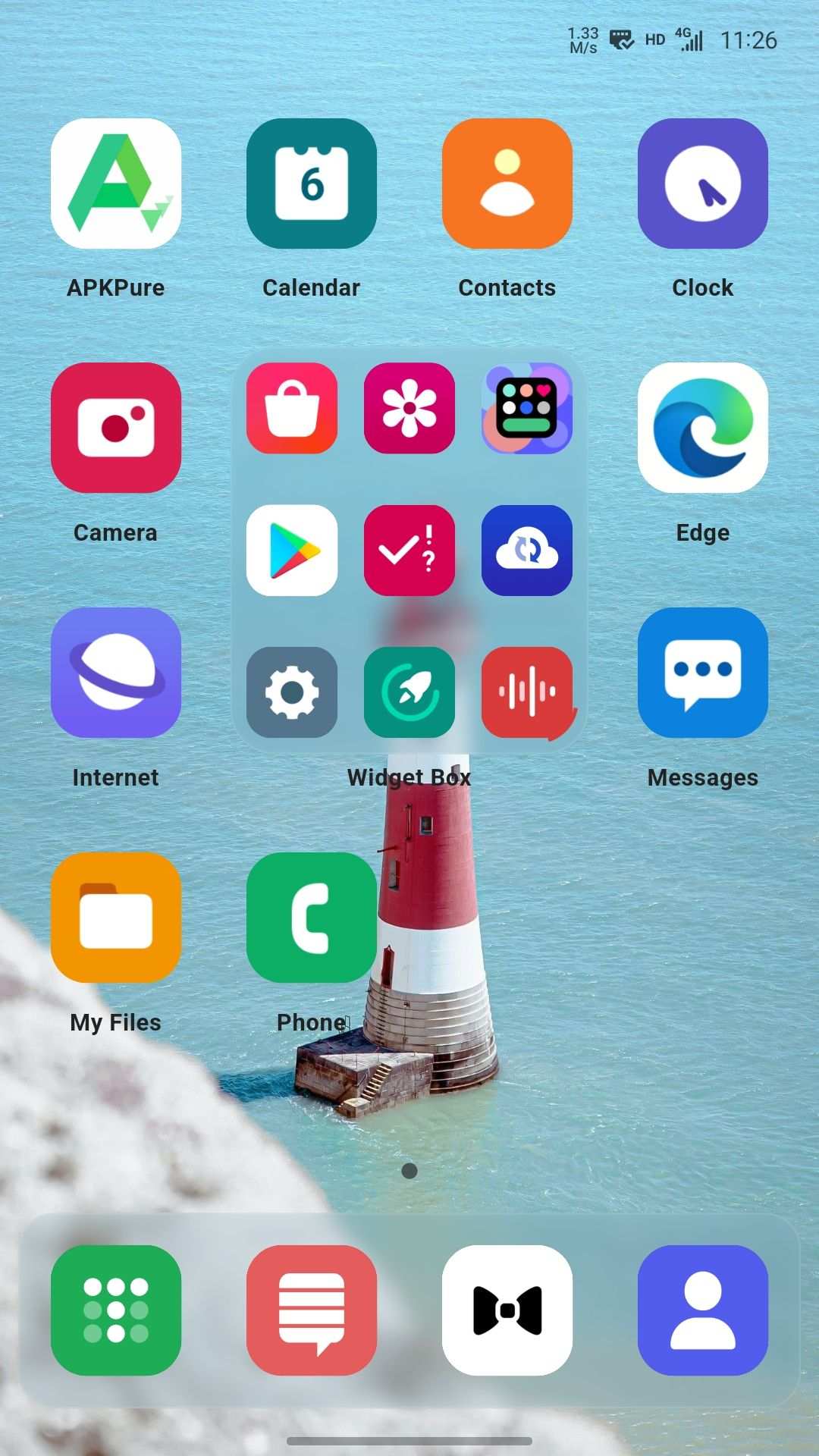Open the red chat bubble dock app
The width and height of the screenshot is (819, 1456).
pyautogui.click(x=311, y=1310)
